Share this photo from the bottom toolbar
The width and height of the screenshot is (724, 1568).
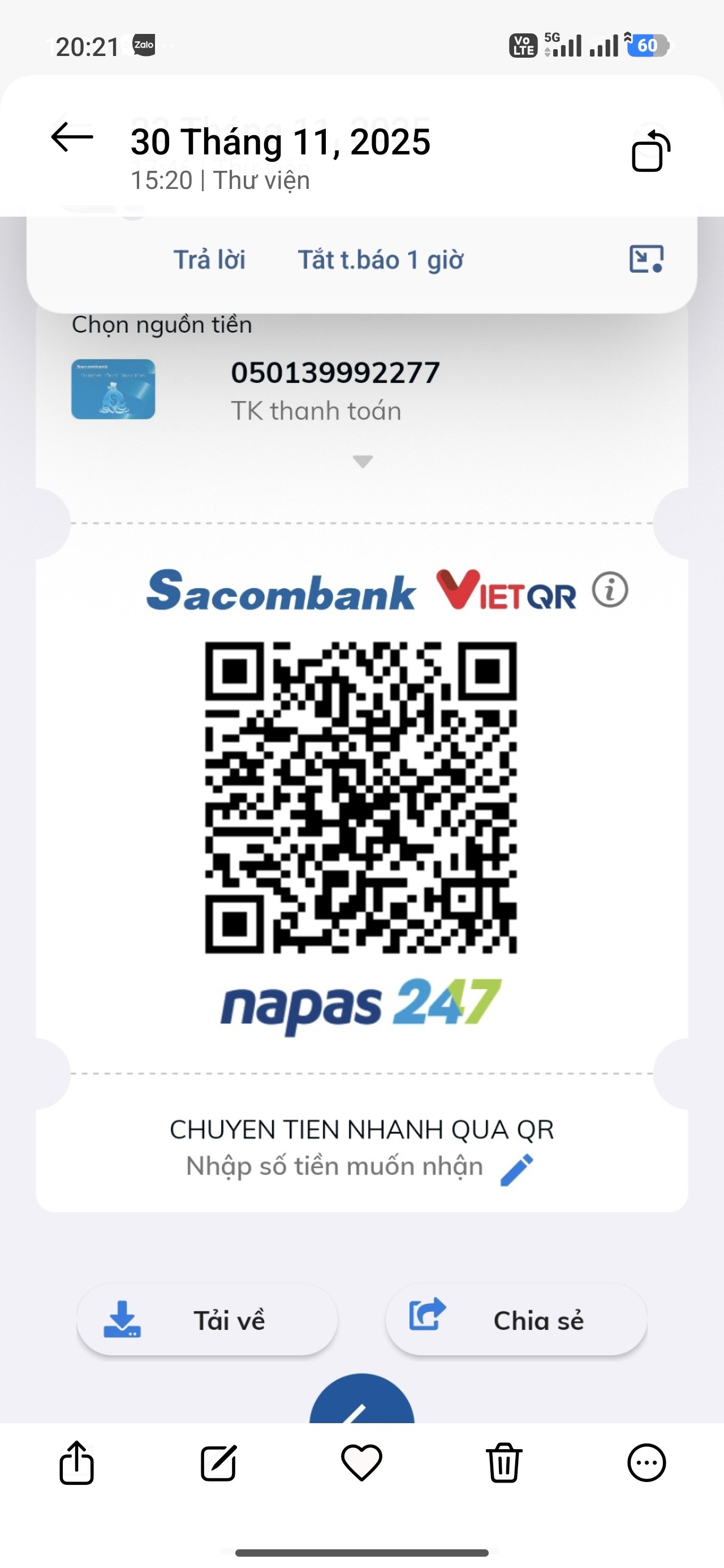[x=77, y=1463]
